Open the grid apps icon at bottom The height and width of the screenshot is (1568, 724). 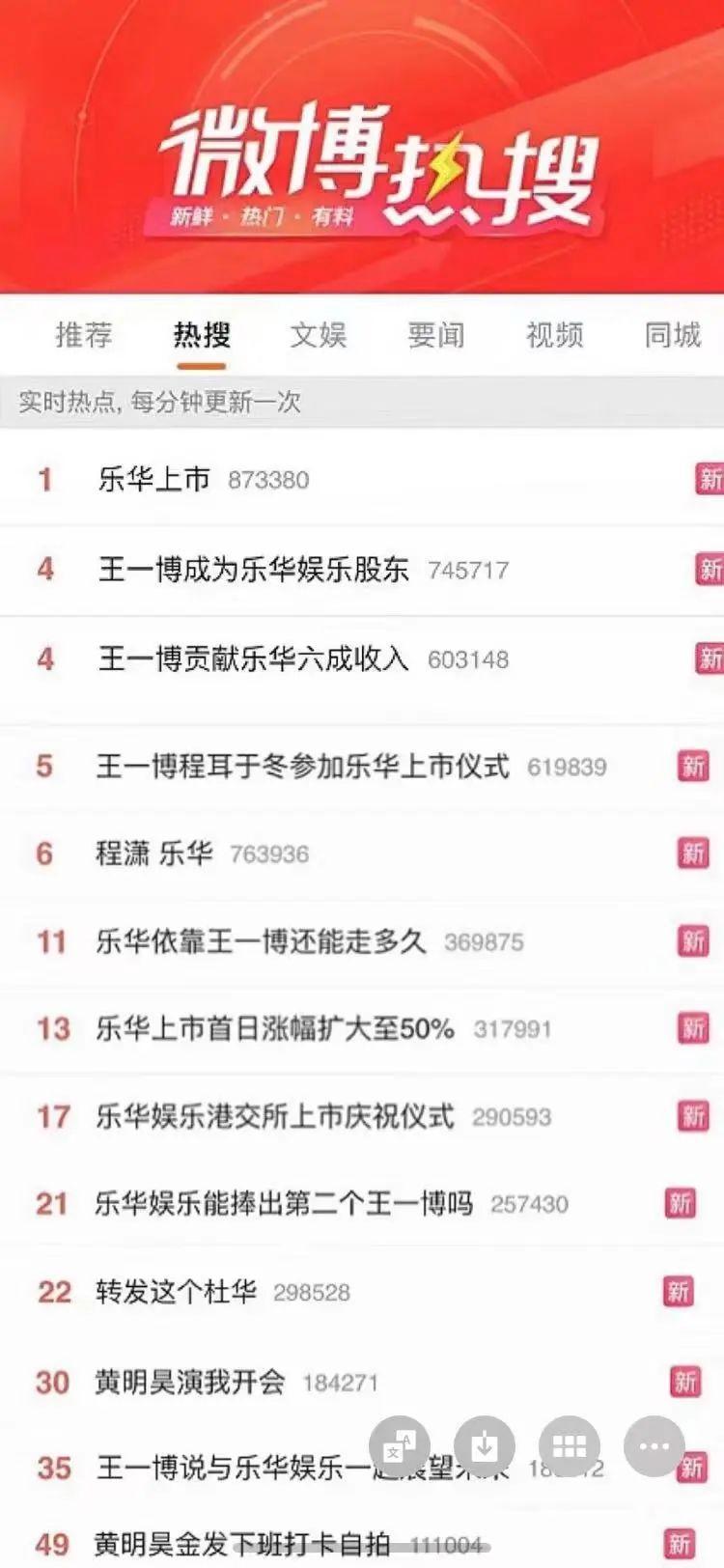click(x=570, y=1445)
